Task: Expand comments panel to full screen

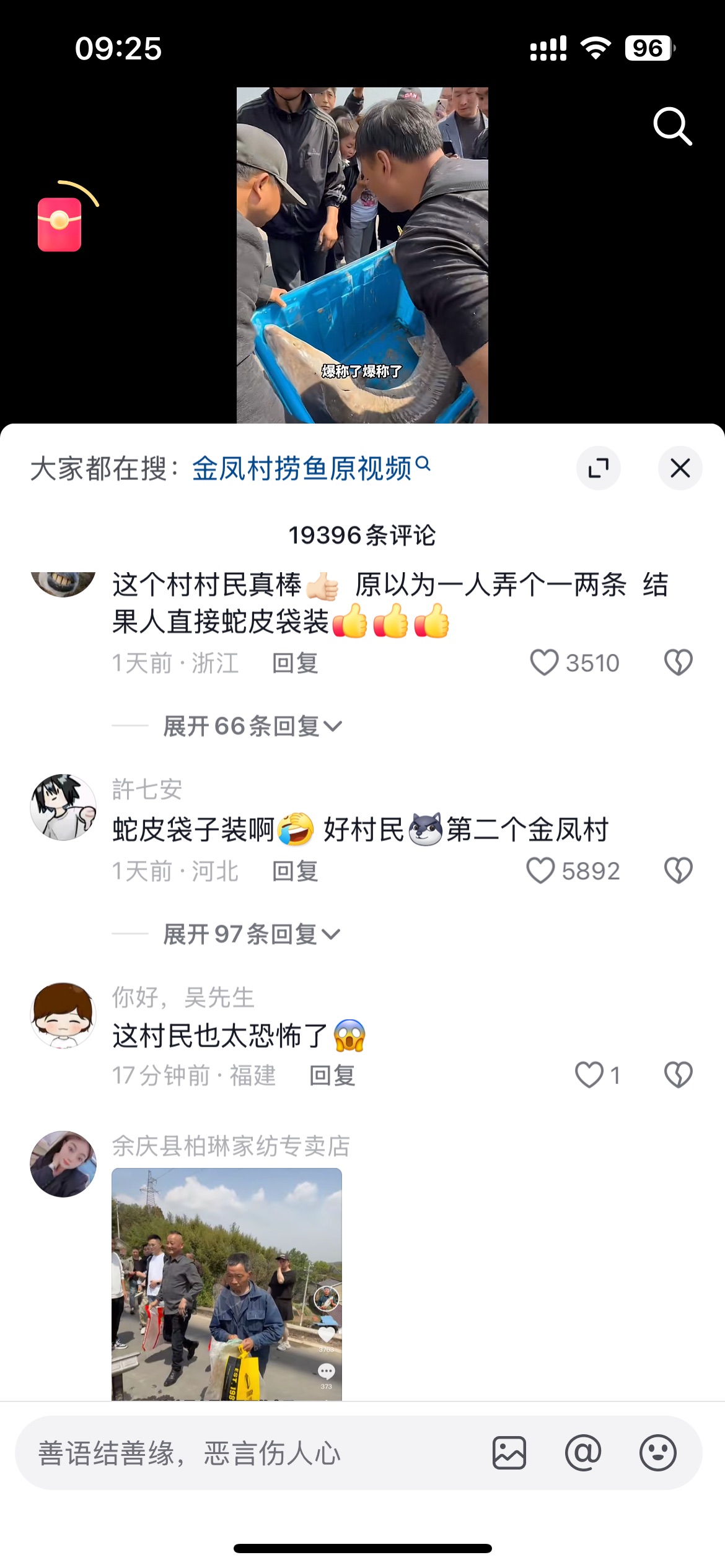Action: [x=598, y=468]
